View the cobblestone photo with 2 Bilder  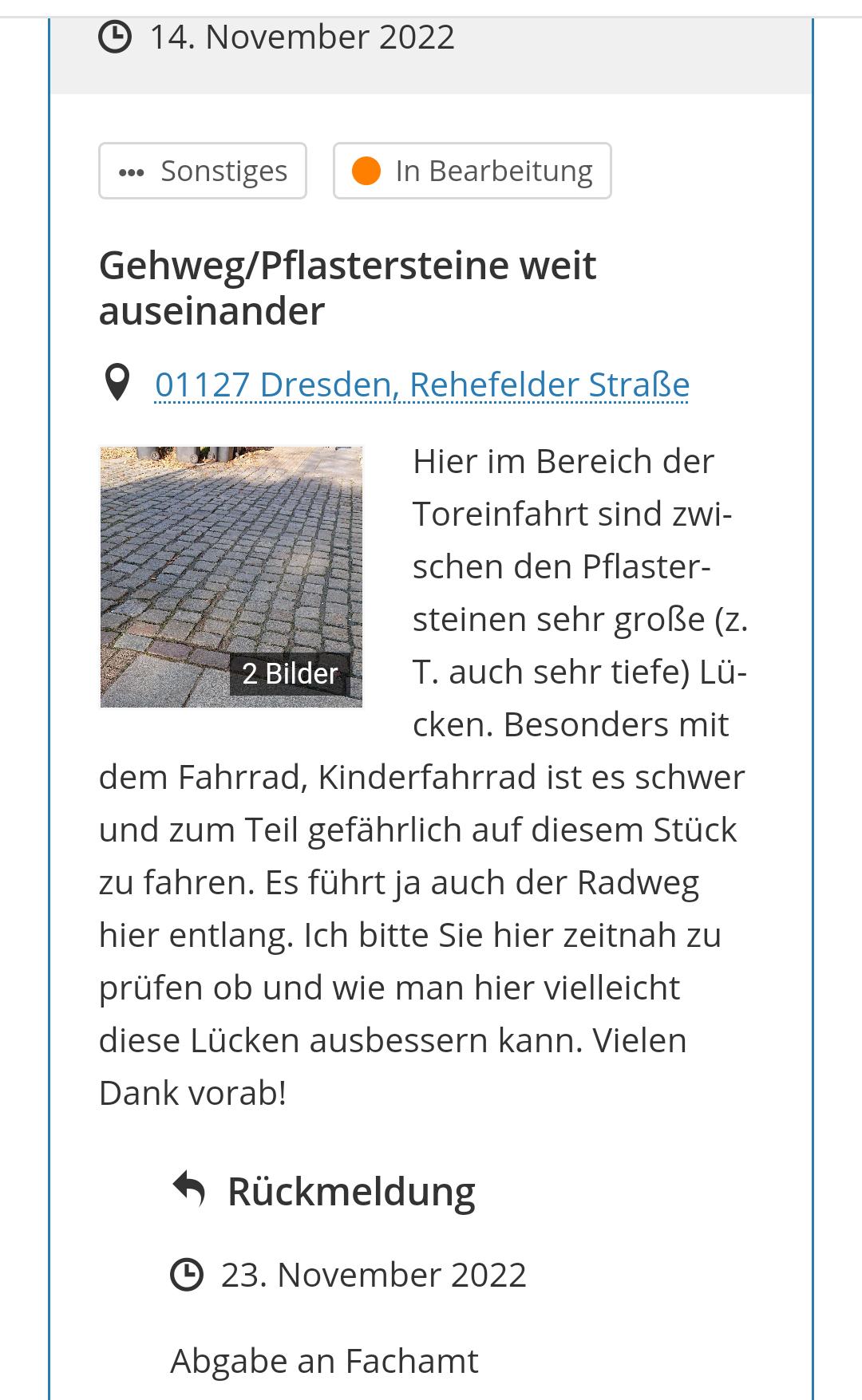pos(231,577)
